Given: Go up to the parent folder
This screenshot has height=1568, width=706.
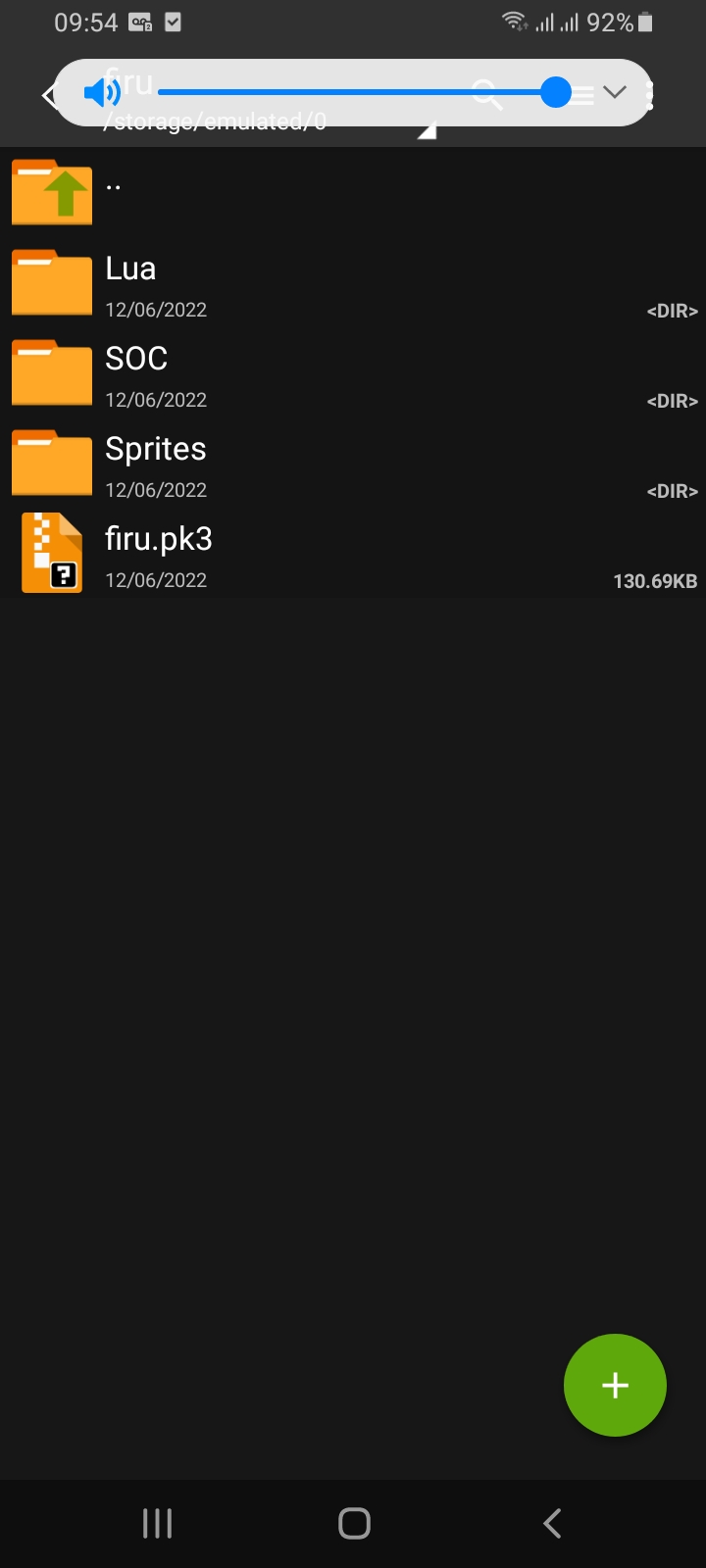Looking at the screenshot, I should [x=353, y=192].
